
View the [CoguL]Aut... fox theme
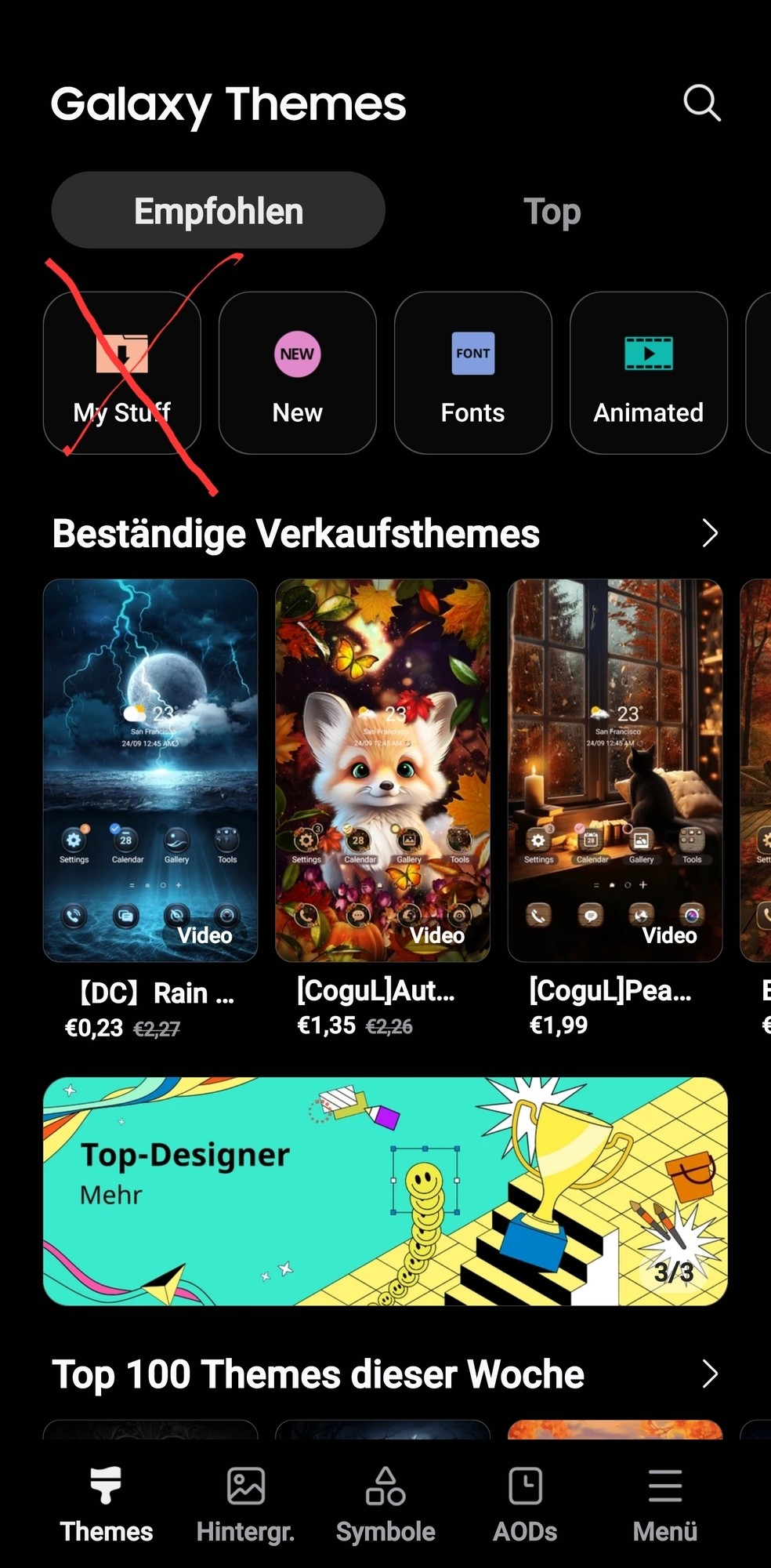click(382, 771)
